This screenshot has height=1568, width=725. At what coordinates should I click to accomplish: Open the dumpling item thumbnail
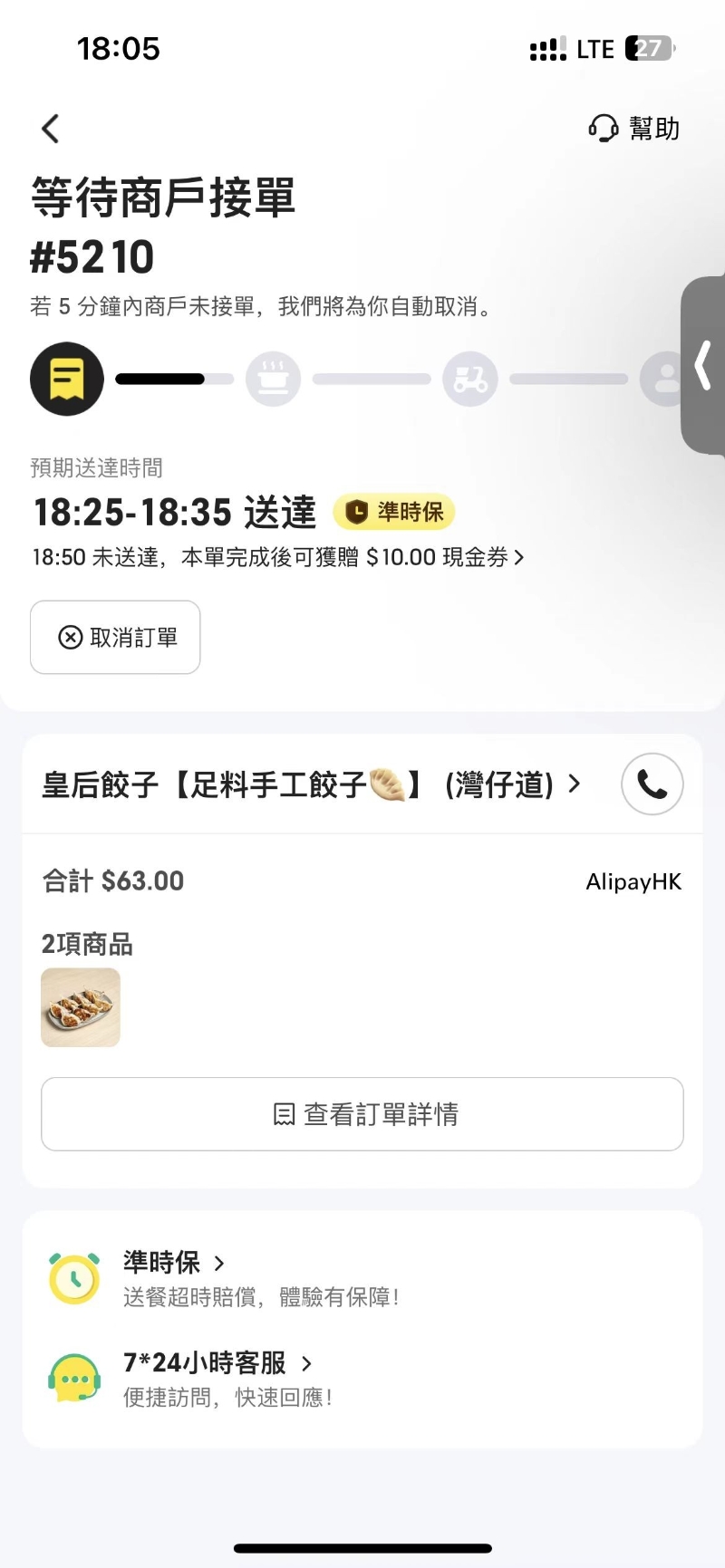81,1007
